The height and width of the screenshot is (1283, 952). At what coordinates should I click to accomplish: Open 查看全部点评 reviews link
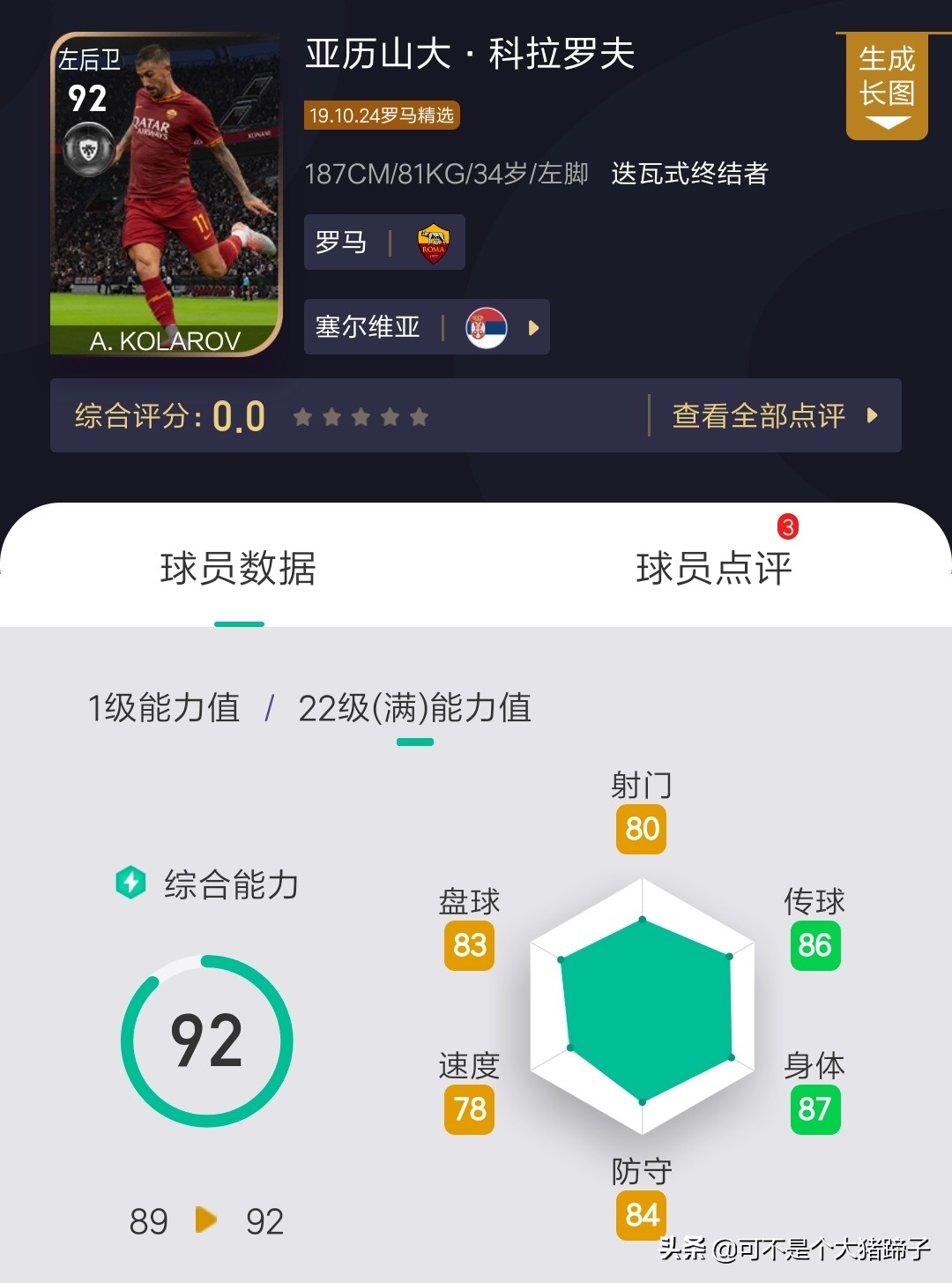tap(773, 415)
